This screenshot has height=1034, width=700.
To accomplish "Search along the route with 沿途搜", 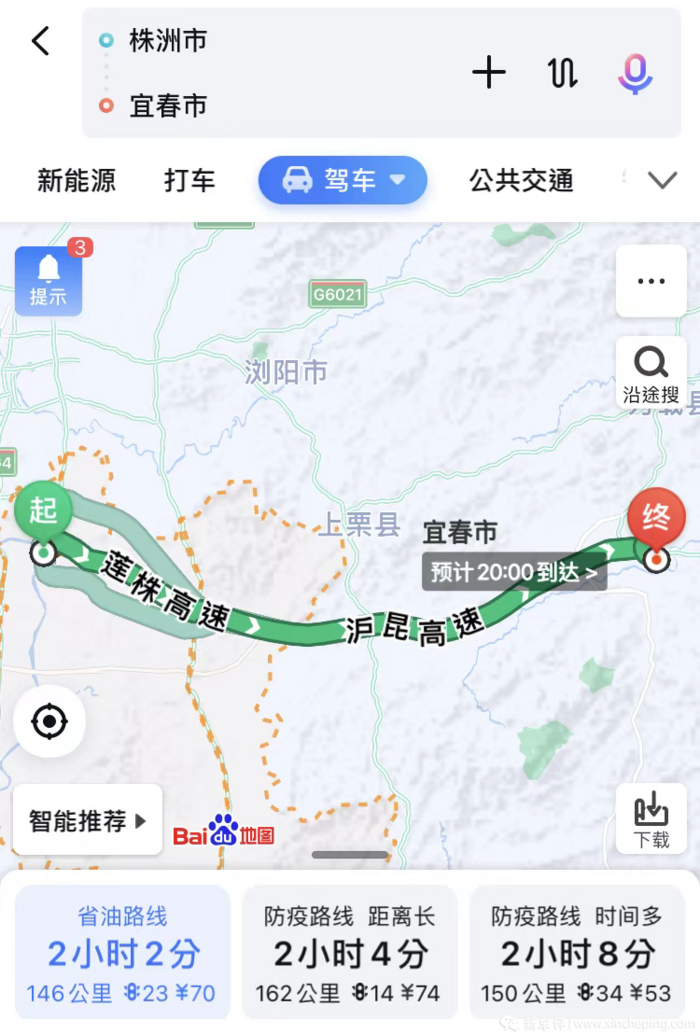I will [651, 374].
